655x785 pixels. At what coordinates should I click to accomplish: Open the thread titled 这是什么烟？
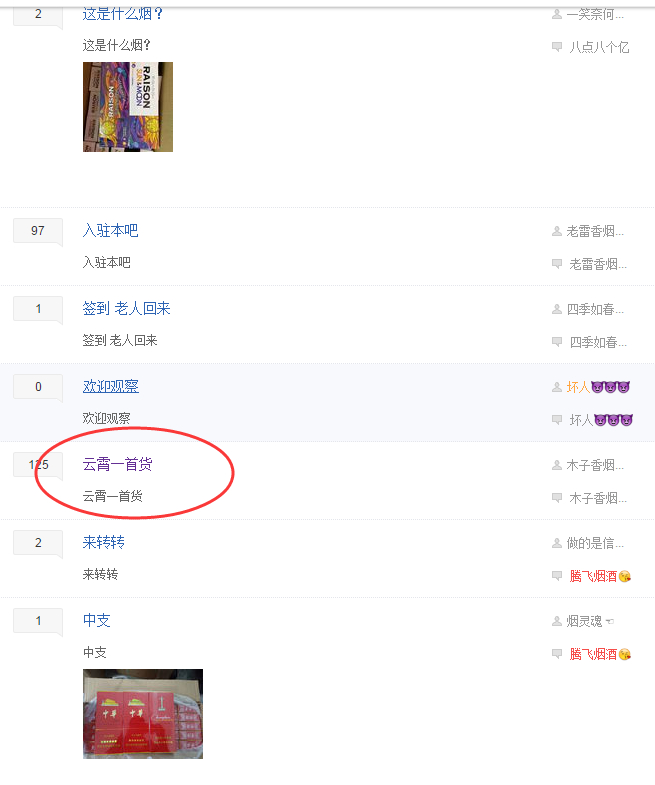pos(123,14)
